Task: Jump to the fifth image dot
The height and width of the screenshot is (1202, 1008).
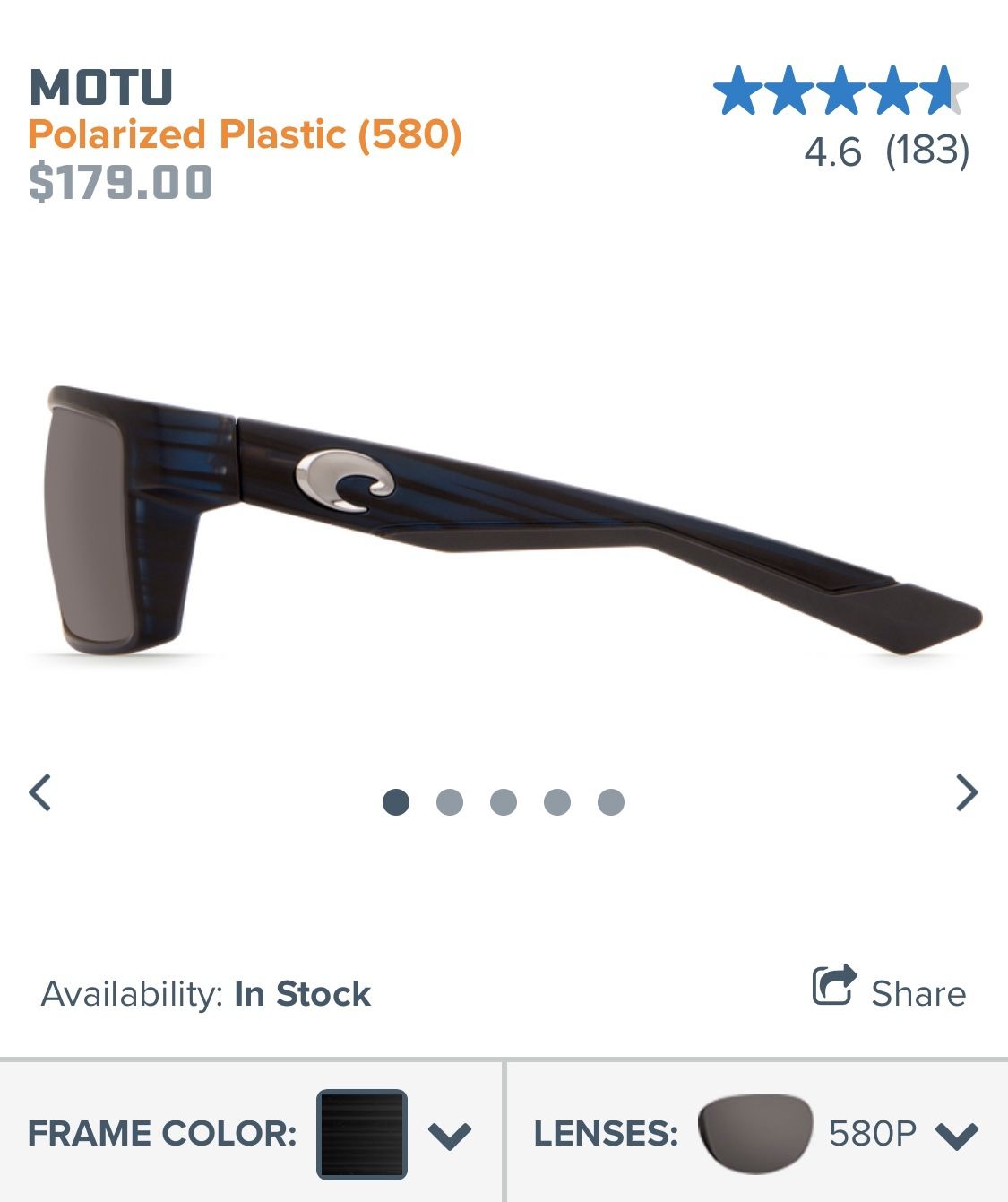Action: [x=611, y=801]
